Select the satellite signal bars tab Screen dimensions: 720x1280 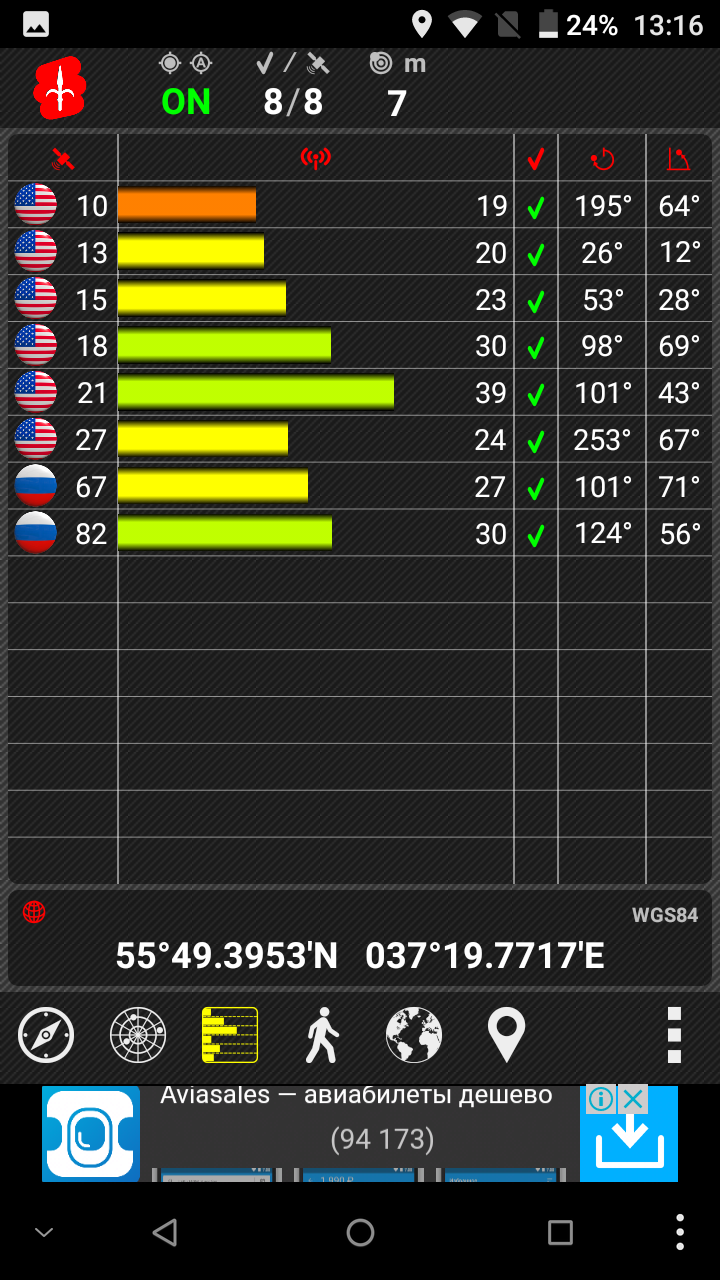[x=230, y=1035]
